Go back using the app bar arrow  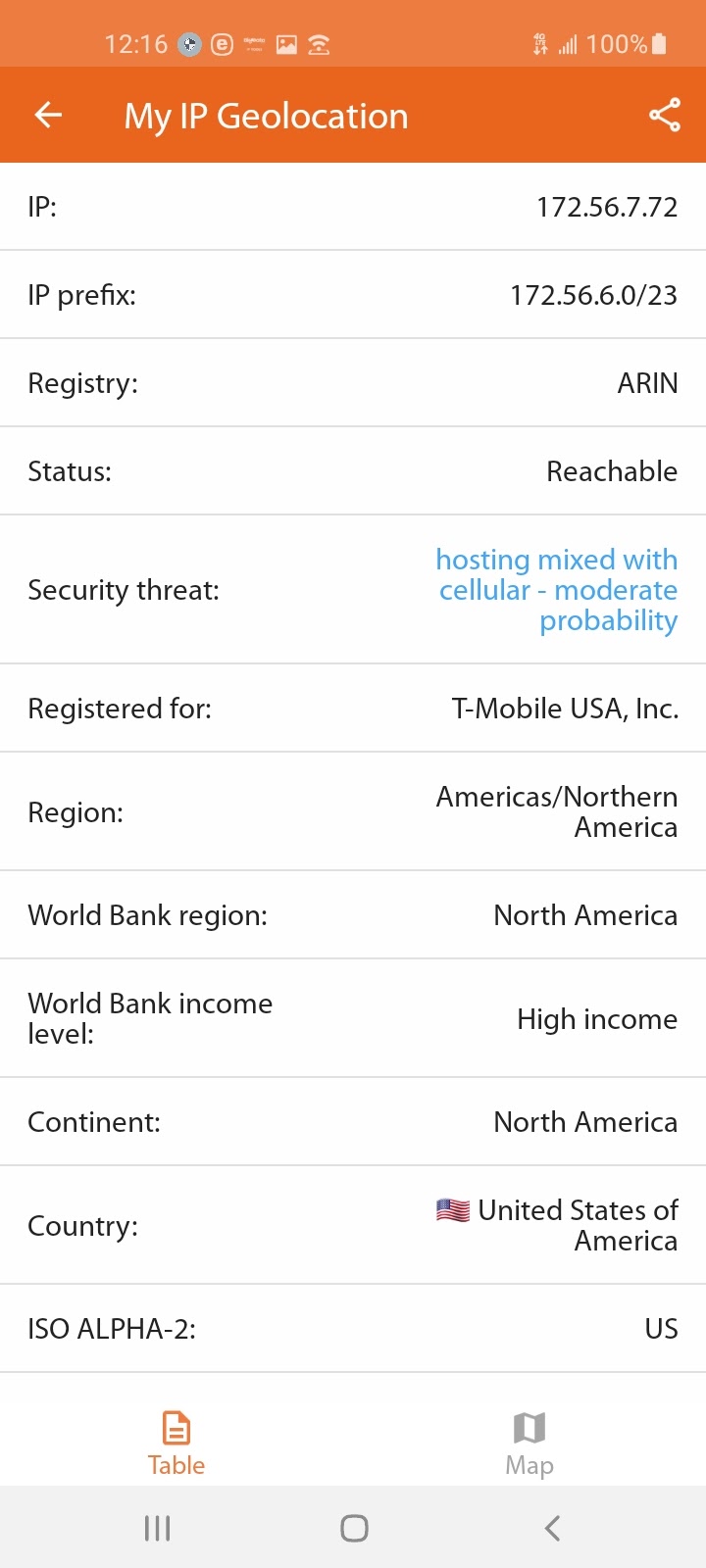point(48,116)
